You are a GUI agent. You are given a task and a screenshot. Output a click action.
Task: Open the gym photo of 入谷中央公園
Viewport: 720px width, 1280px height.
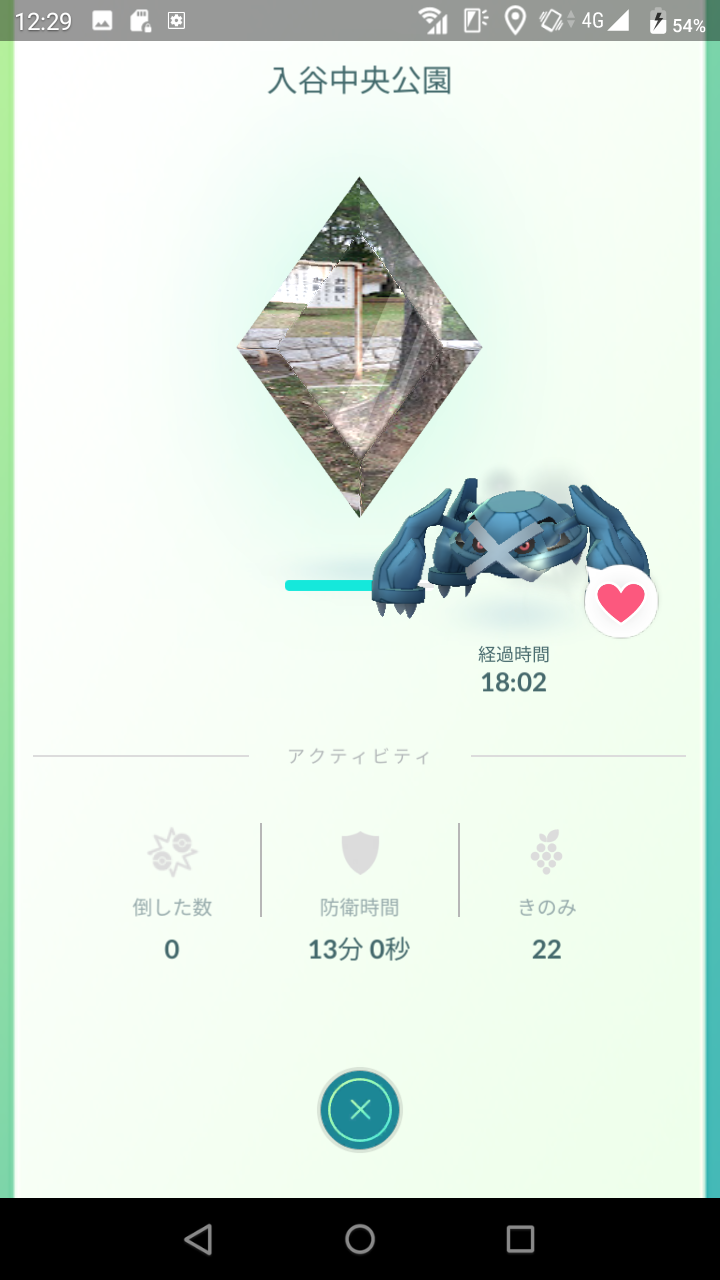pos(359,346)
